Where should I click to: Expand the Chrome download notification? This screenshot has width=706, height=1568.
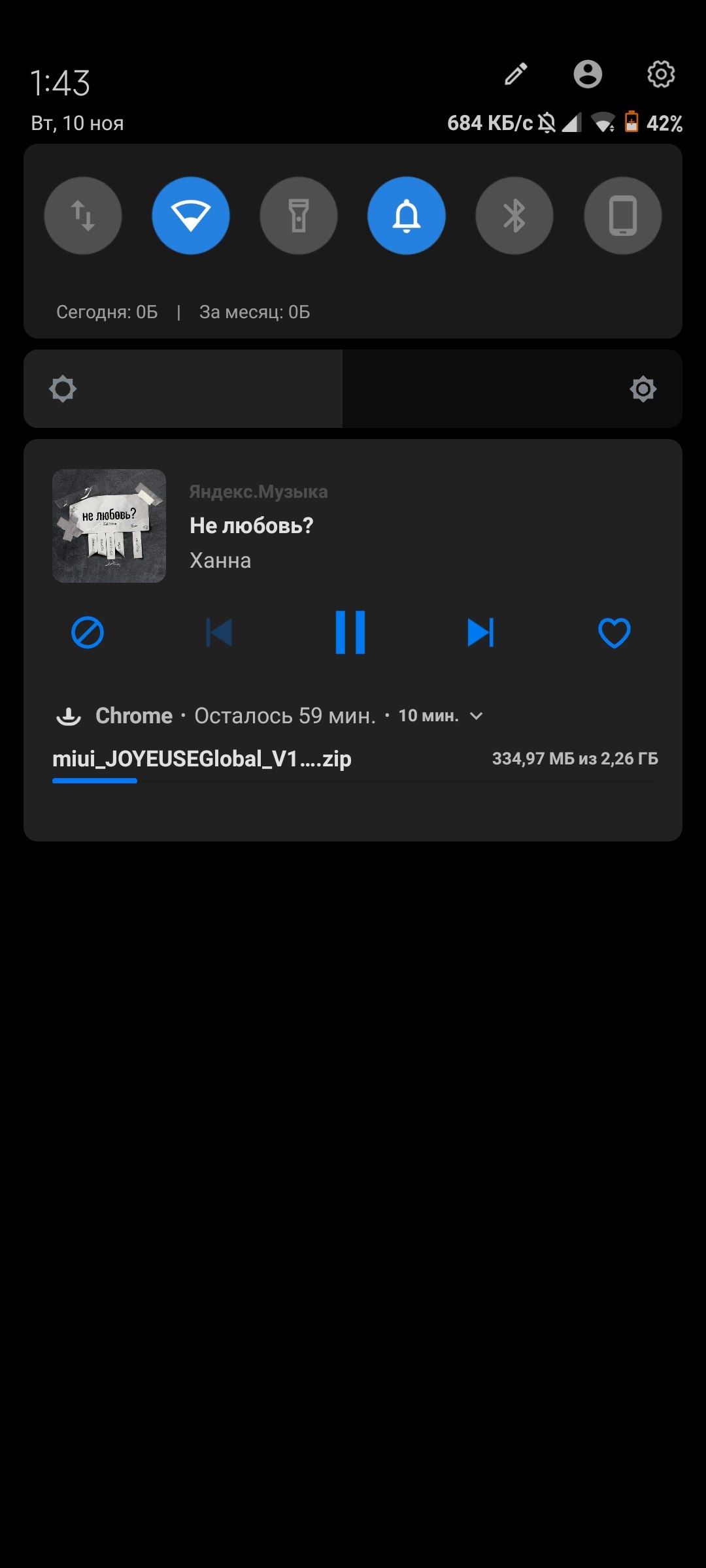(477, 716)
